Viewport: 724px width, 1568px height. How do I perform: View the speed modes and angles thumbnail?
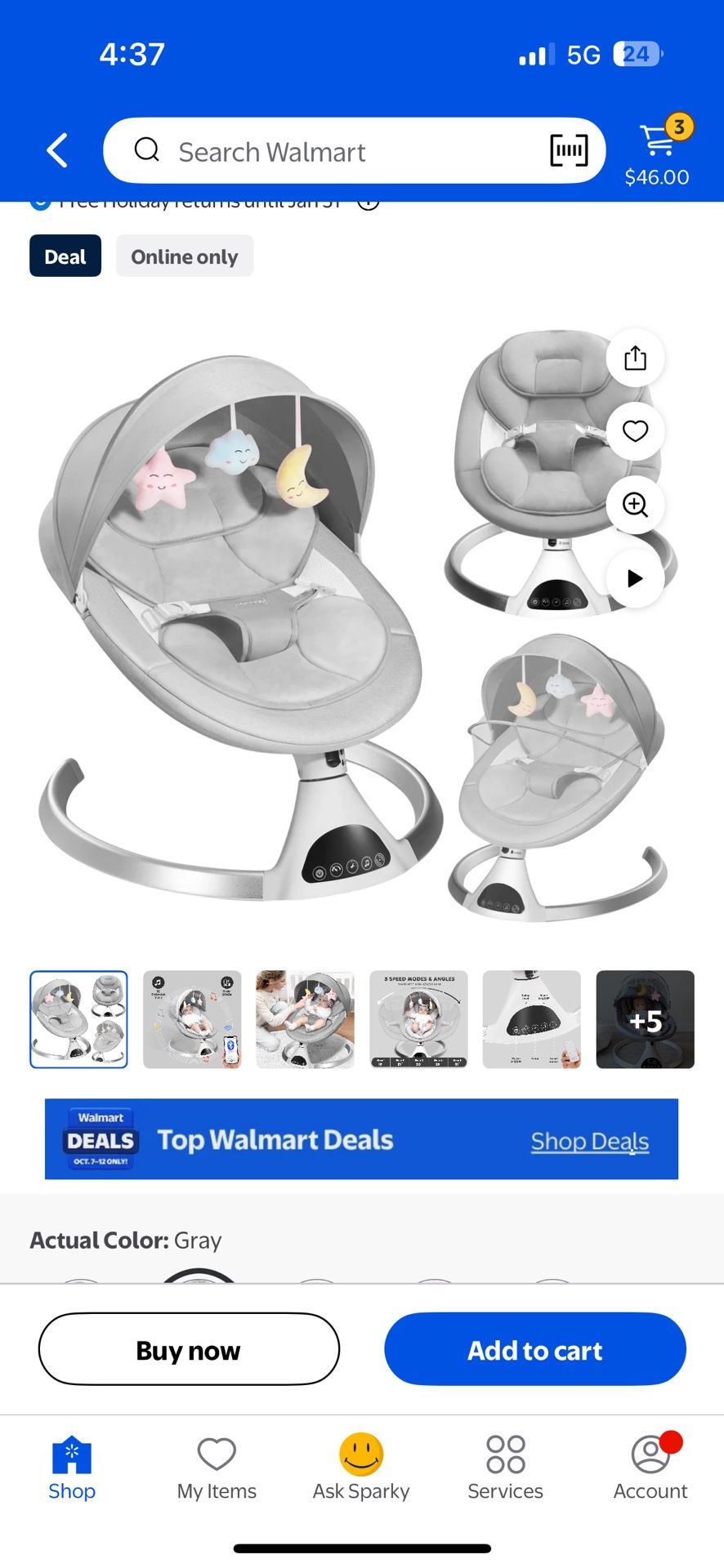pyautogui.click(x=418, y=1019)
